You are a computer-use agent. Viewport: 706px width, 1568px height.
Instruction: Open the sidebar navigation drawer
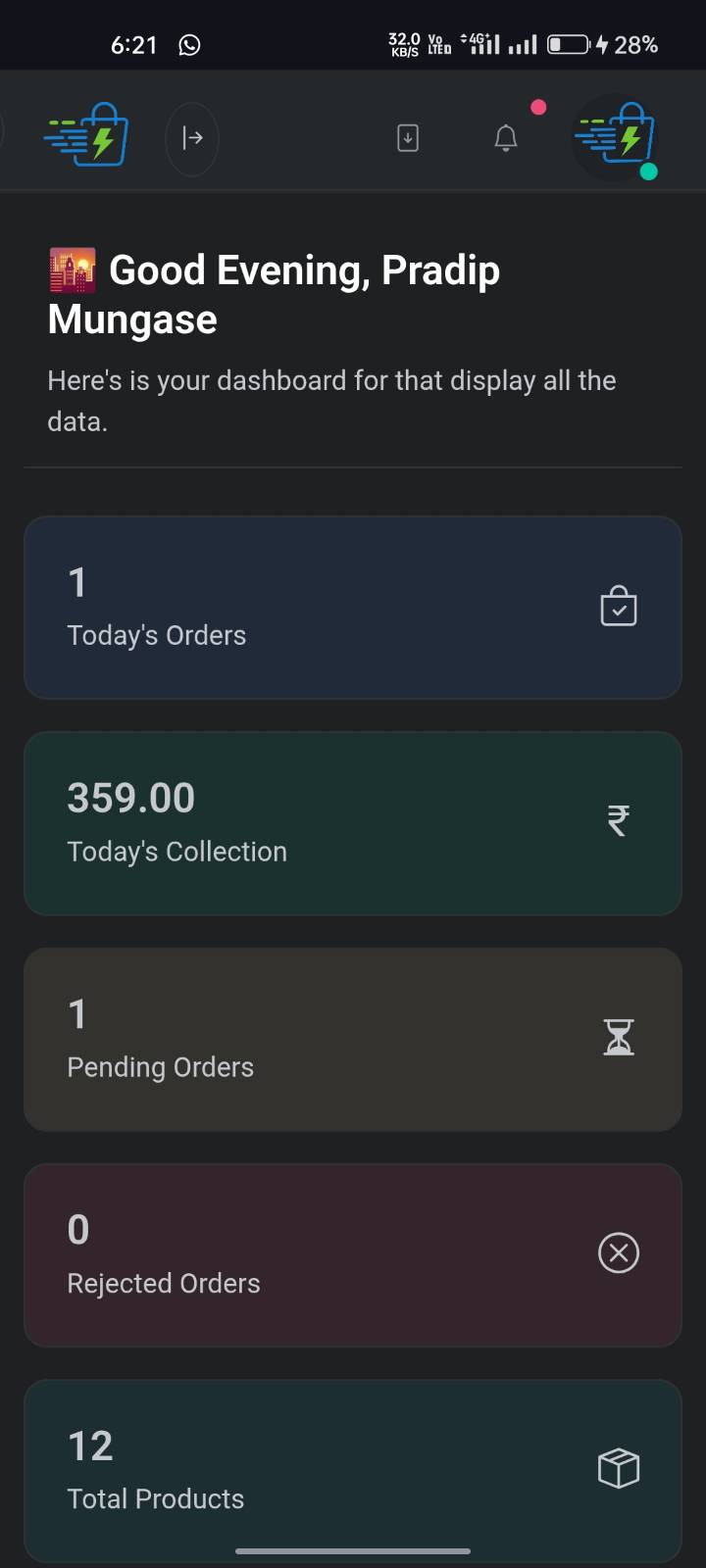(x=192, y=138)
